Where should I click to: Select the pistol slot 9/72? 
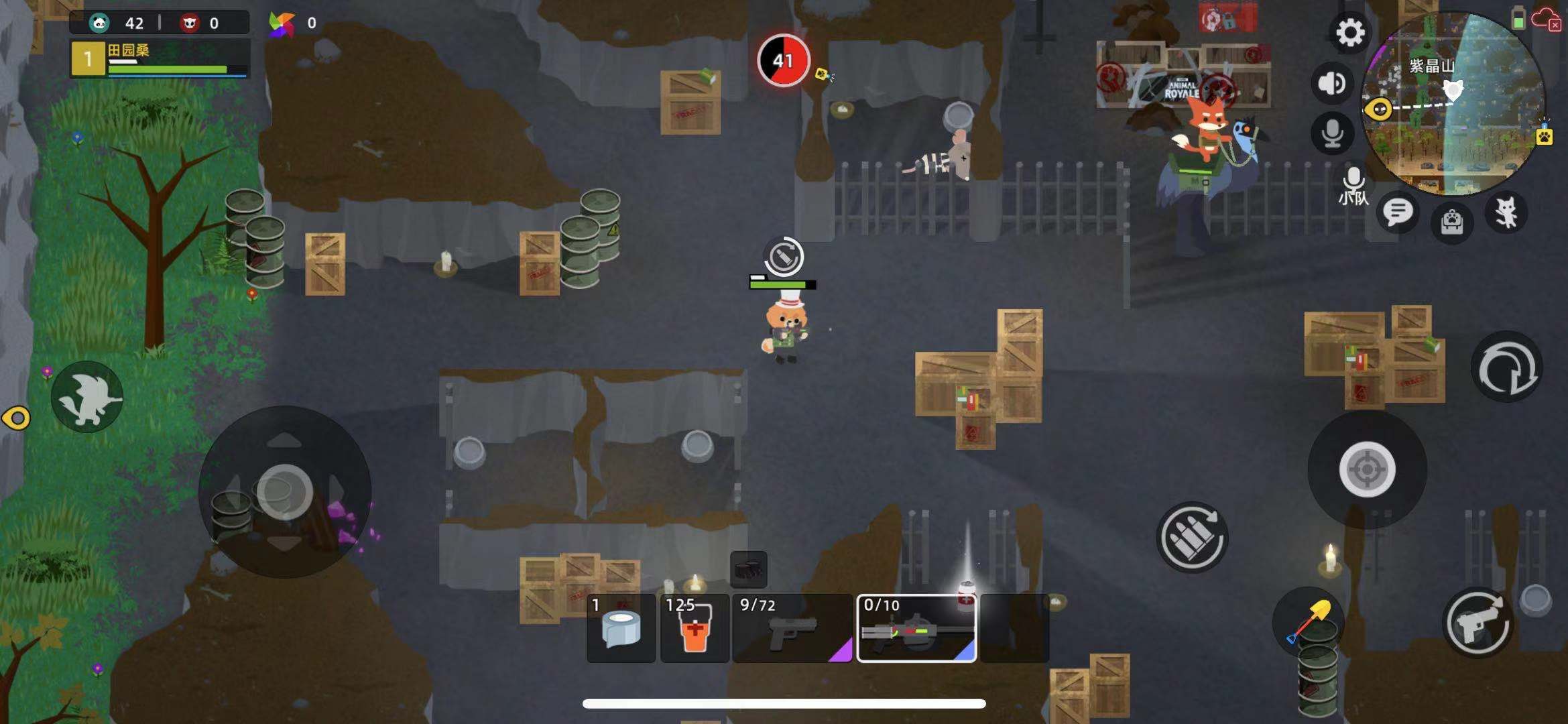click(792, 628)
